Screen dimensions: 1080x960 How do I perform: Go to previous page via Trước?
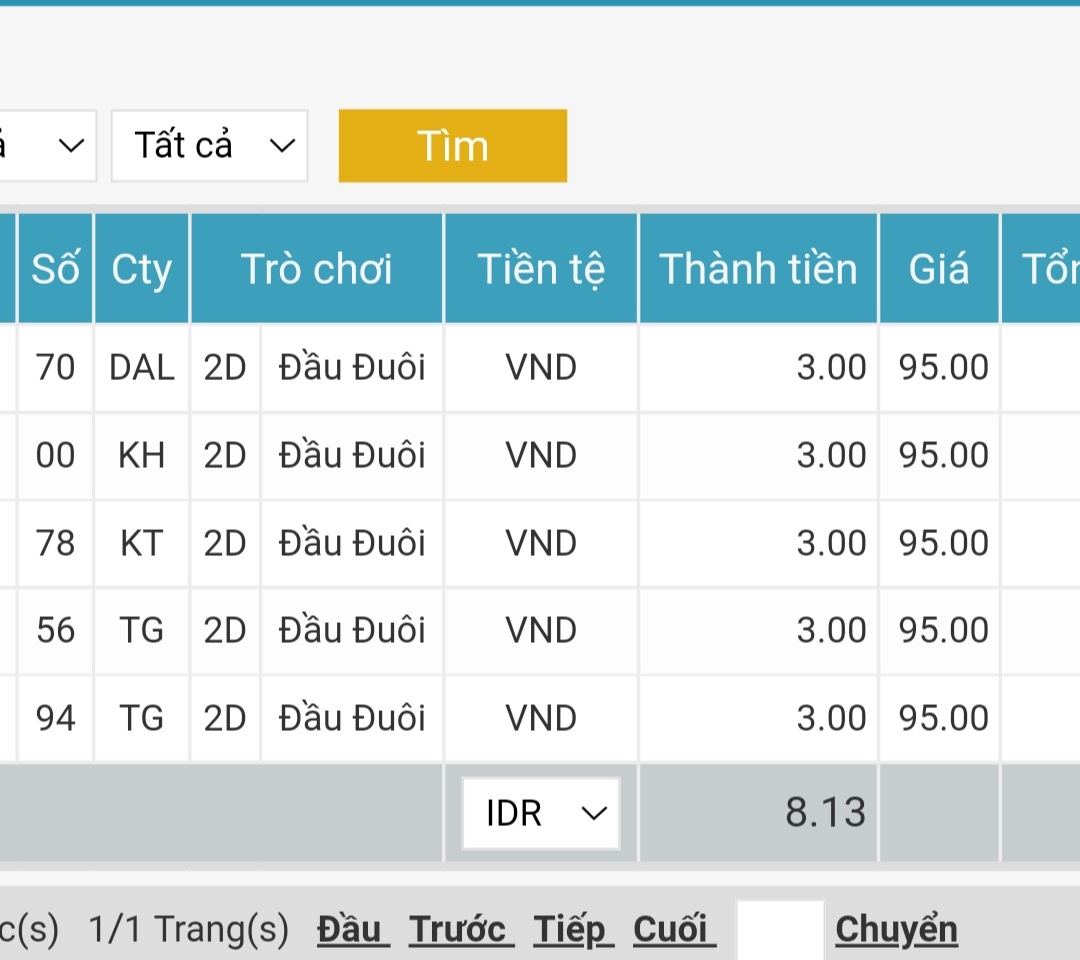point(461,930)
